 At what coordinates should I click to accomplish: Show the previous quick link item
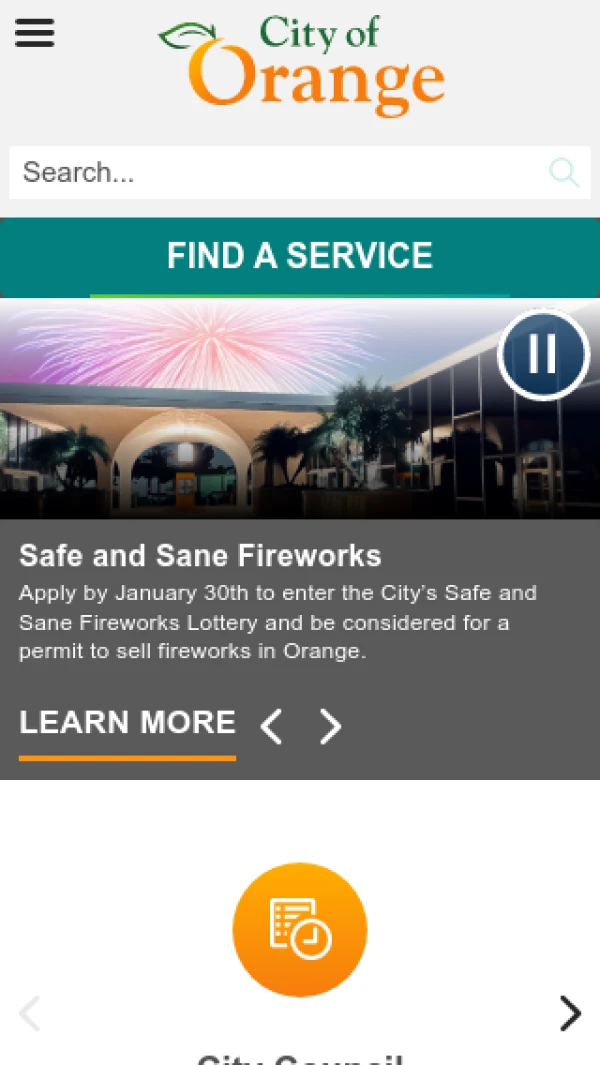[x=30, y=1013]
